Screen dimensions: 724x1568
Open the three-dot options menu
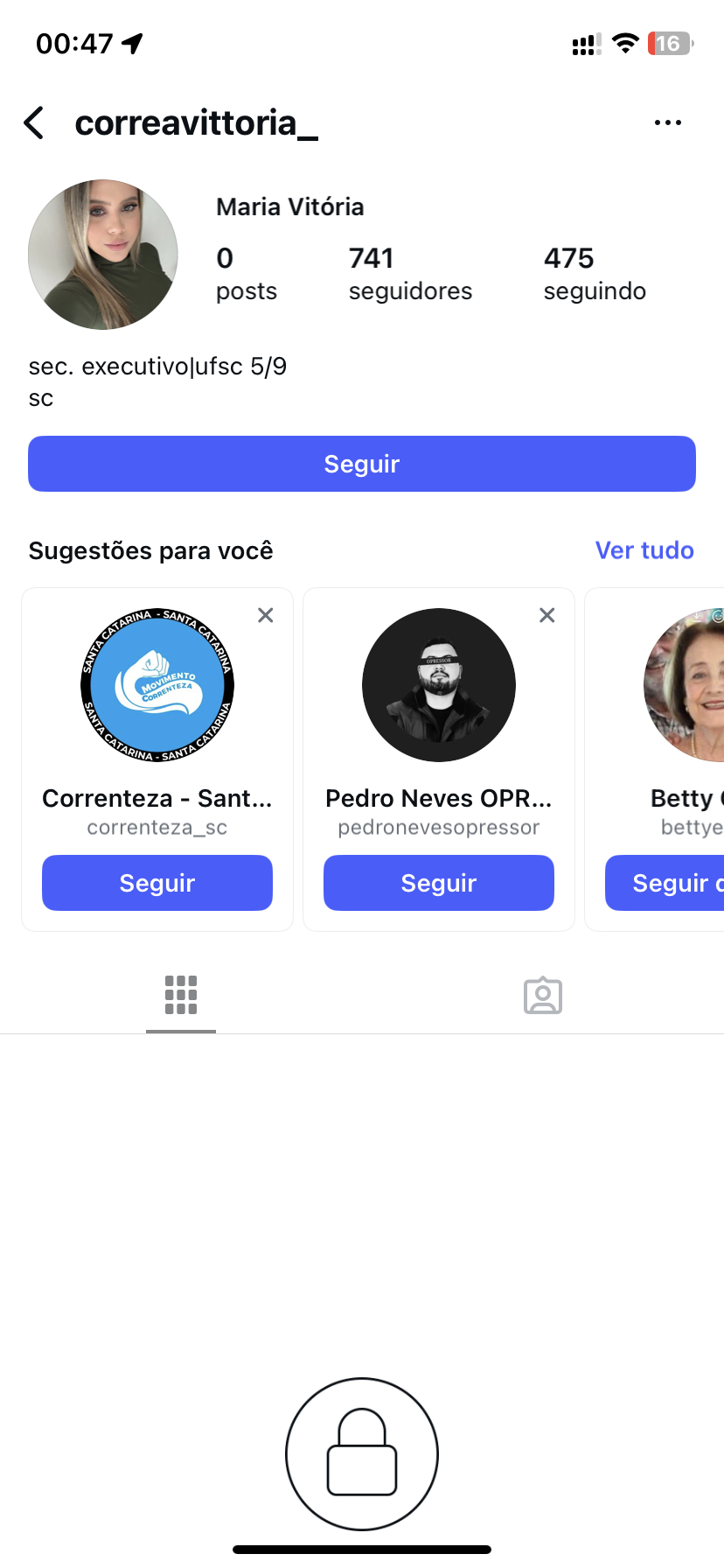click(667, 123)
